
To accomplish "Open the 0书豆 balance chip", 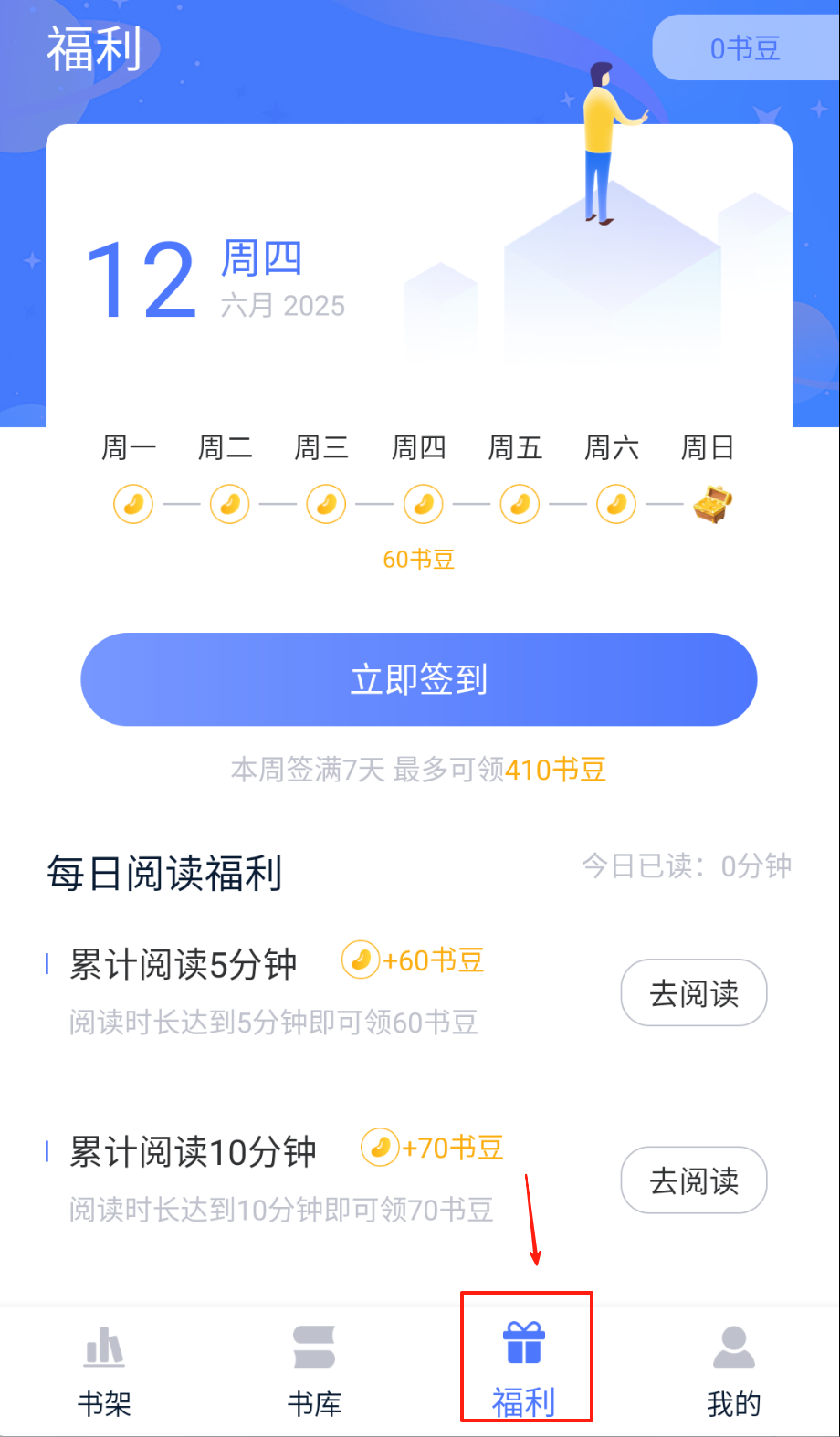I will coord(745,48).
